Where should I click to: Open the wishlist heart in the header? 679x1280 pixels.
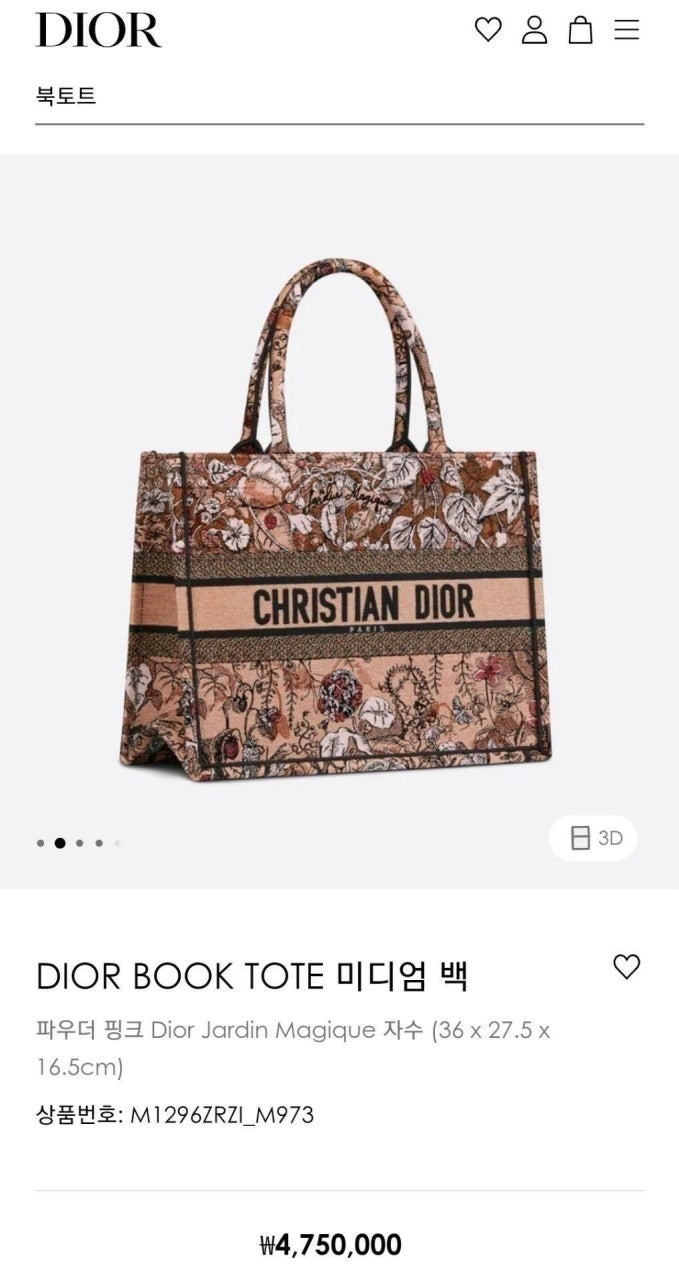point(488,30)
